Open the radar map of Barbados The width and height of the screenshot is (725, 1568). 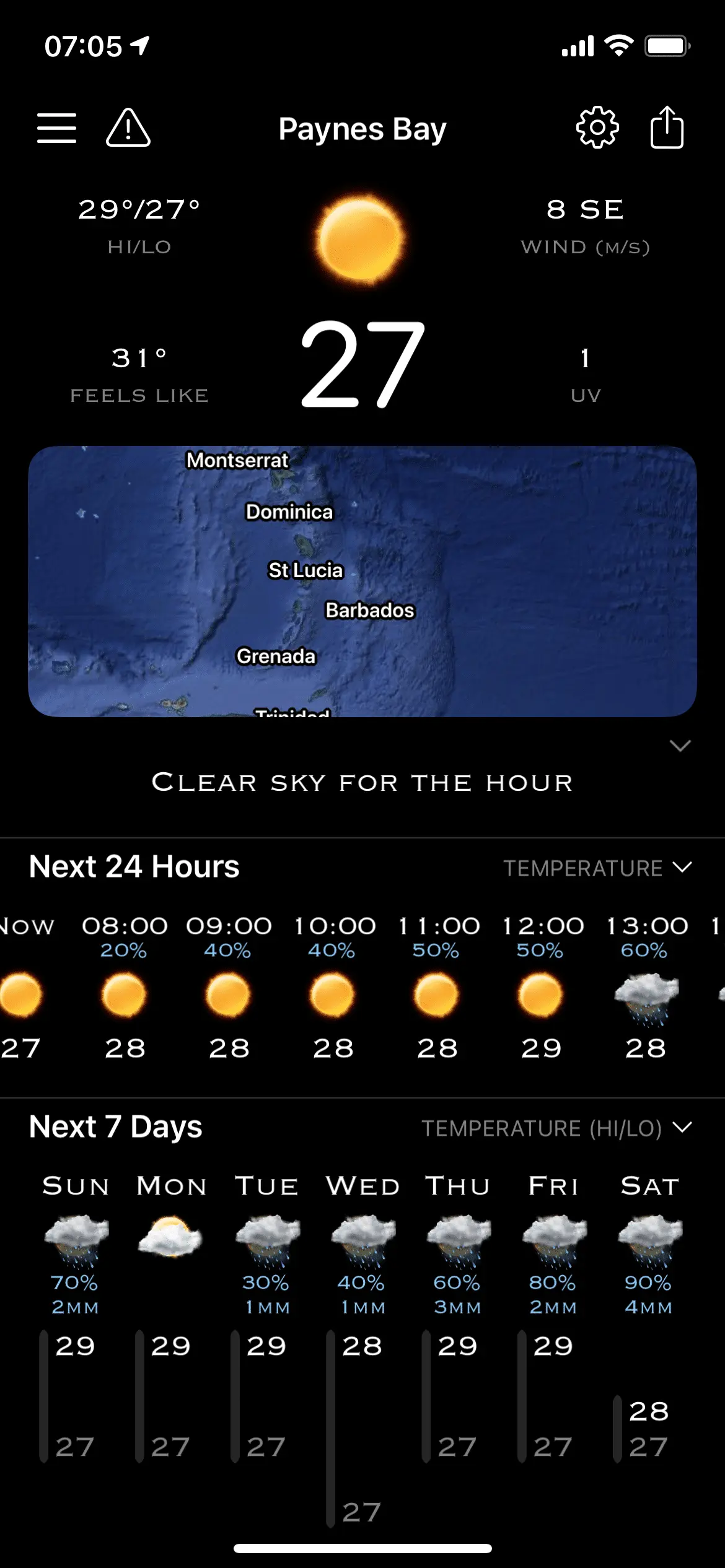pyautogui.click(x=362, y=581)
